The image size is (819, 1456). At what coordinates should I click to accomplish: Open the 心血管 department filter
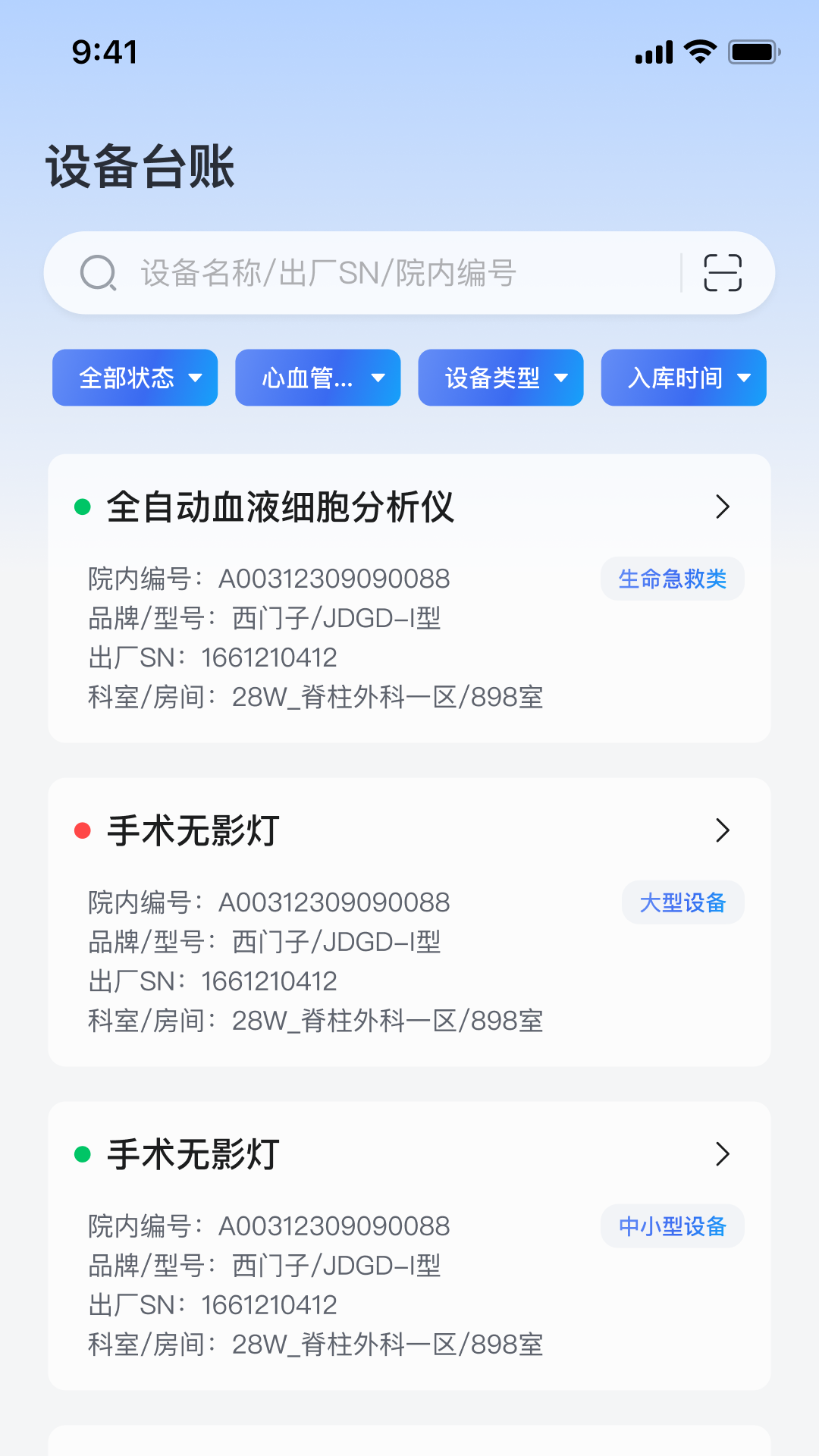click(x=317, y=377)
